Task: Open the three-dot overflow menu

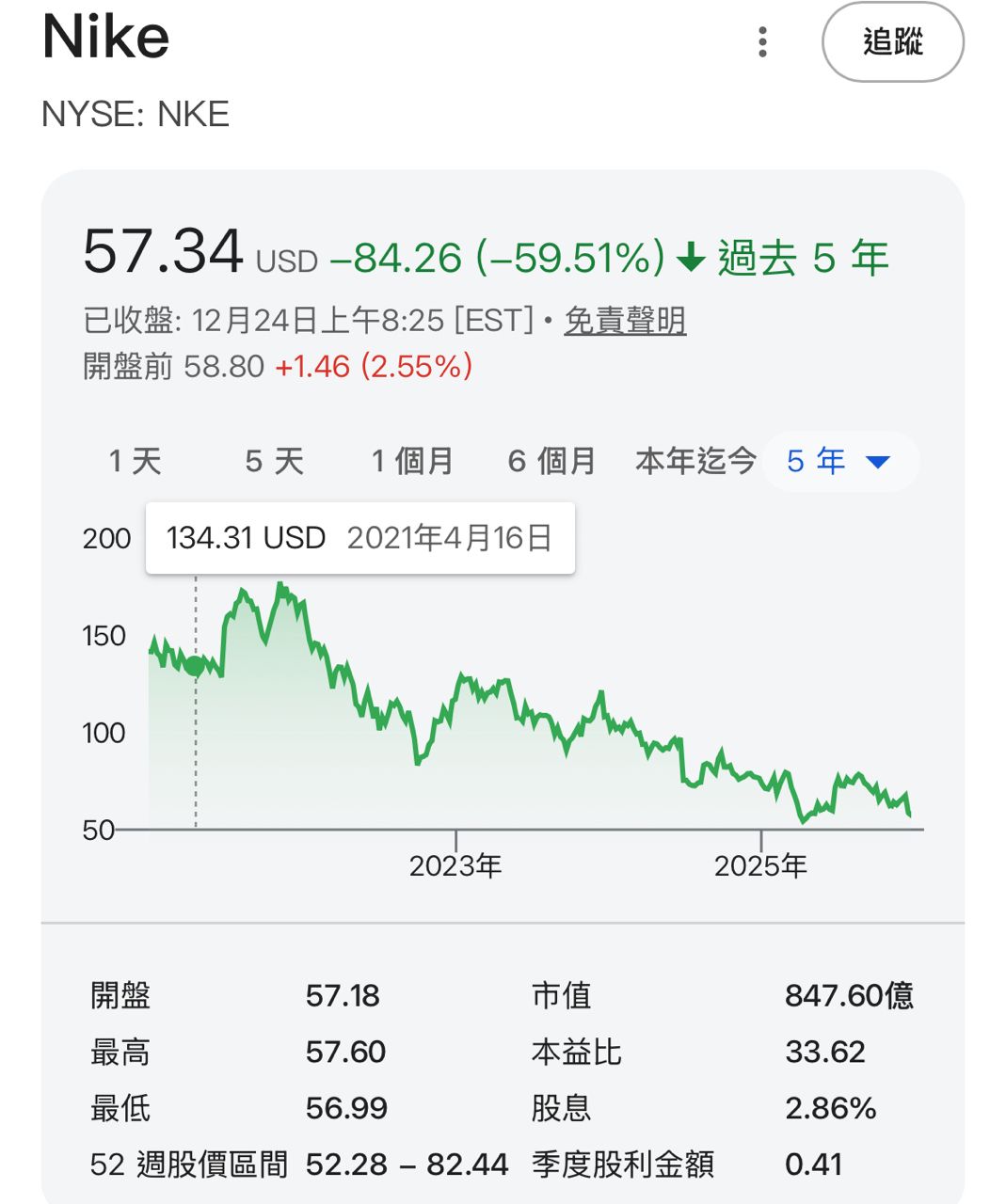Action: pyautogui.click(x=762, y=42)
